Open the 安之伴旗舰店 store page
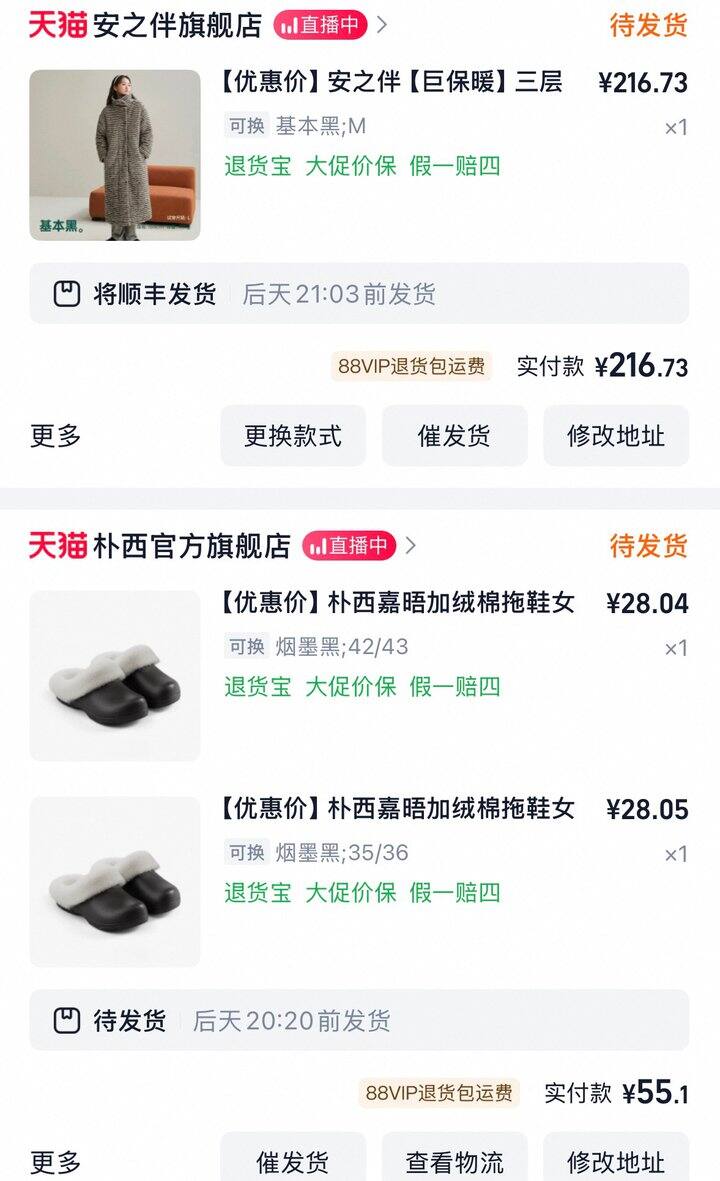Image resolution: width=720 pixels, height=1181 pixels. pyautogui.click(x=177, y=25)
